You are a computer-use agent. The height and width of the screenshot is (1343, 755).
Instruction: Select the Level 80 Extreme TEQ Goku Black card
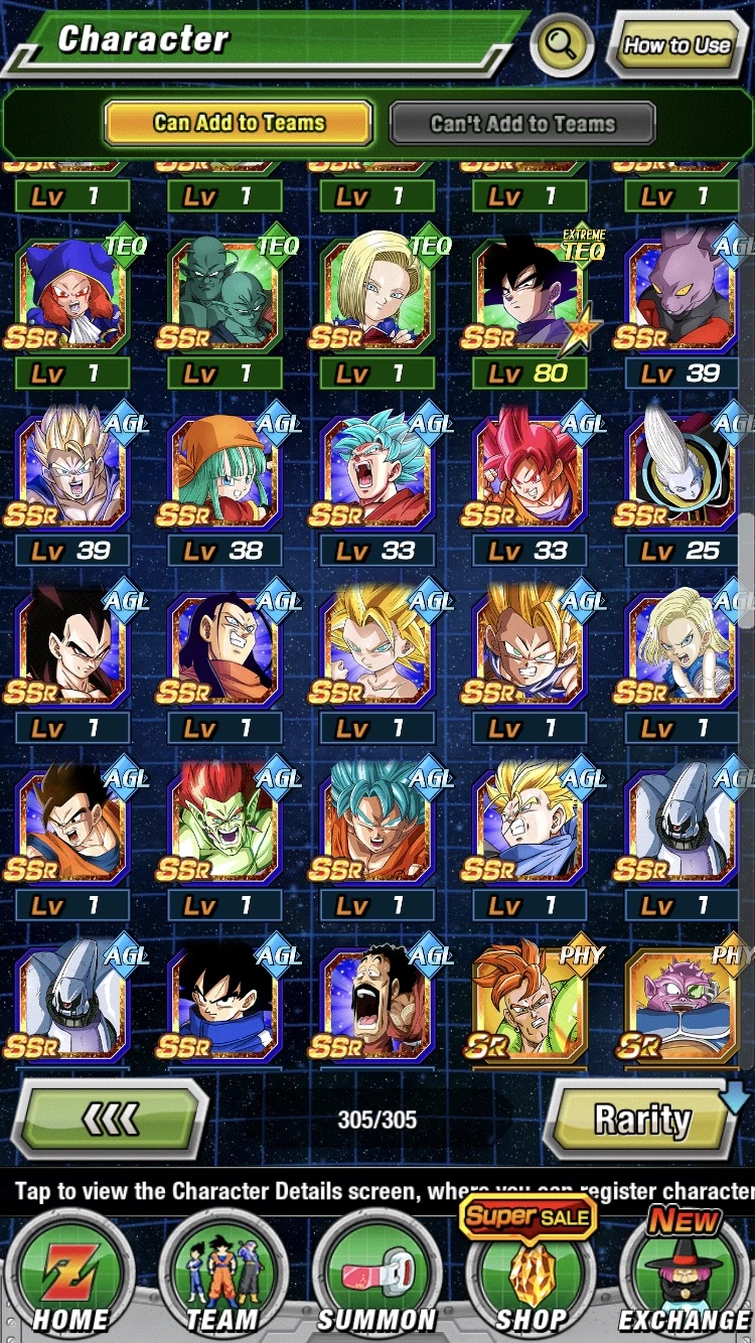[x=528, y=295]
